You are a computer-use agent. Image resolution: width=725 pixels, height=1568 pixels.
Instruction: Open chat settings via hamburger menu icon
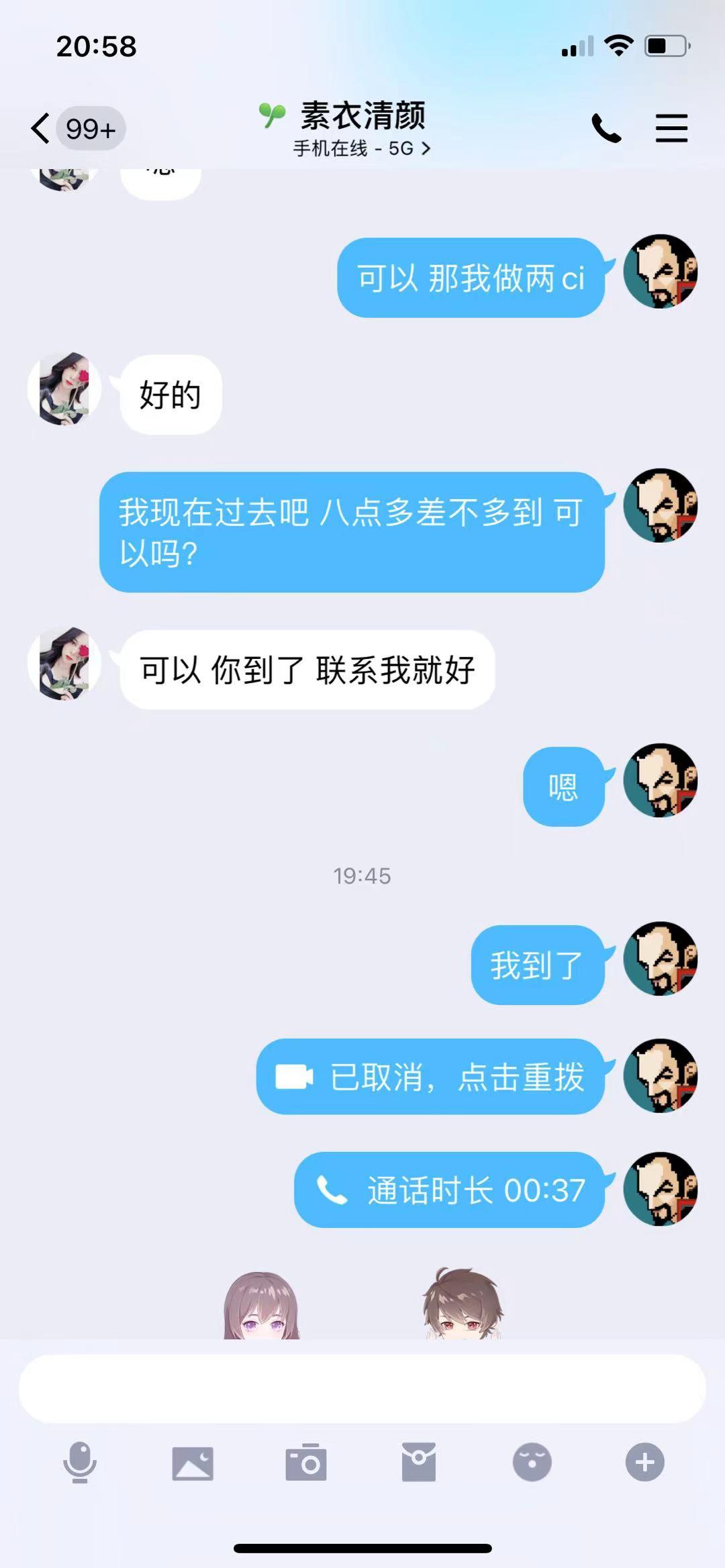coord(671,128)
